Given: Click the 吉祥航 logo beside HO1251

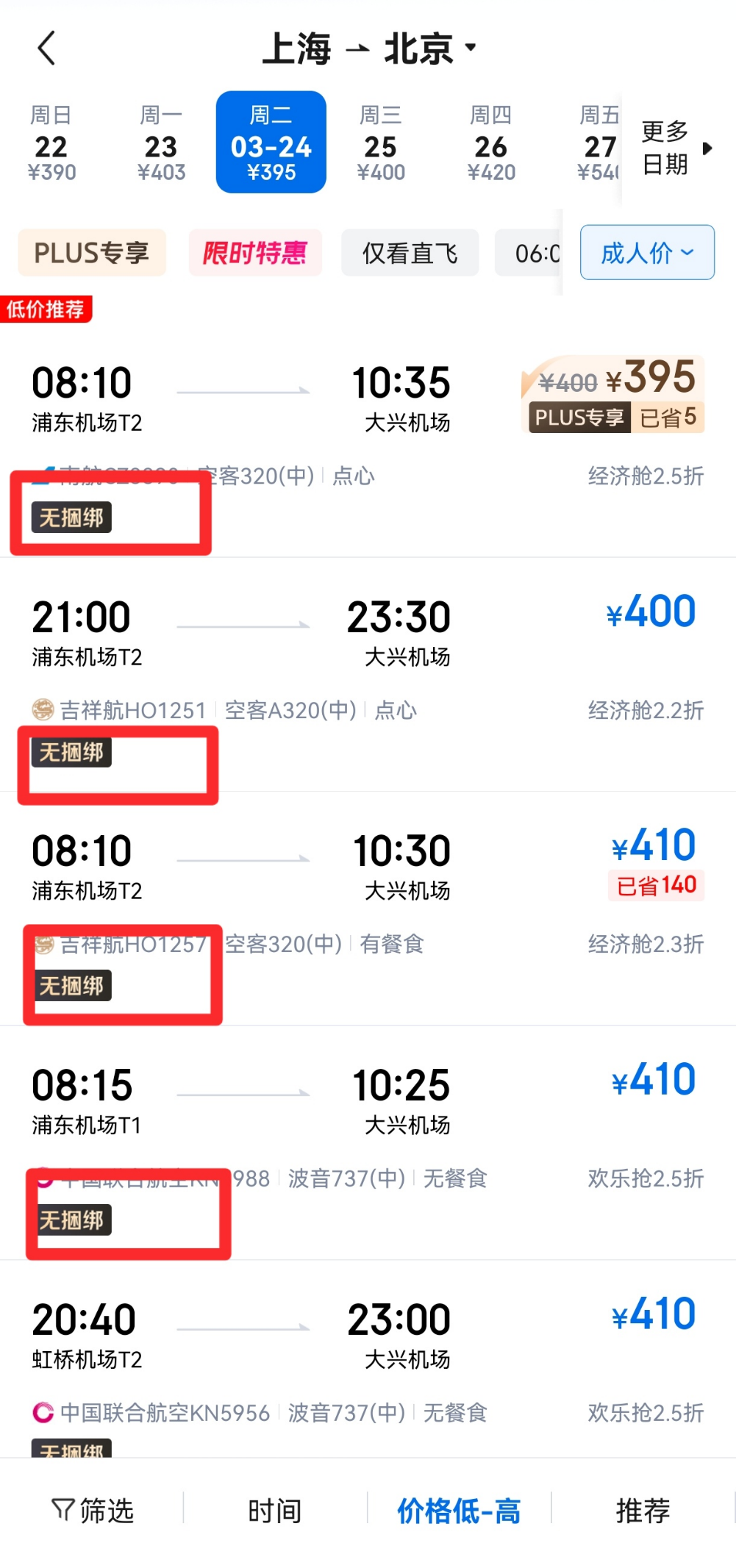Looking at the screenshot, I should [x=42, y=710].
